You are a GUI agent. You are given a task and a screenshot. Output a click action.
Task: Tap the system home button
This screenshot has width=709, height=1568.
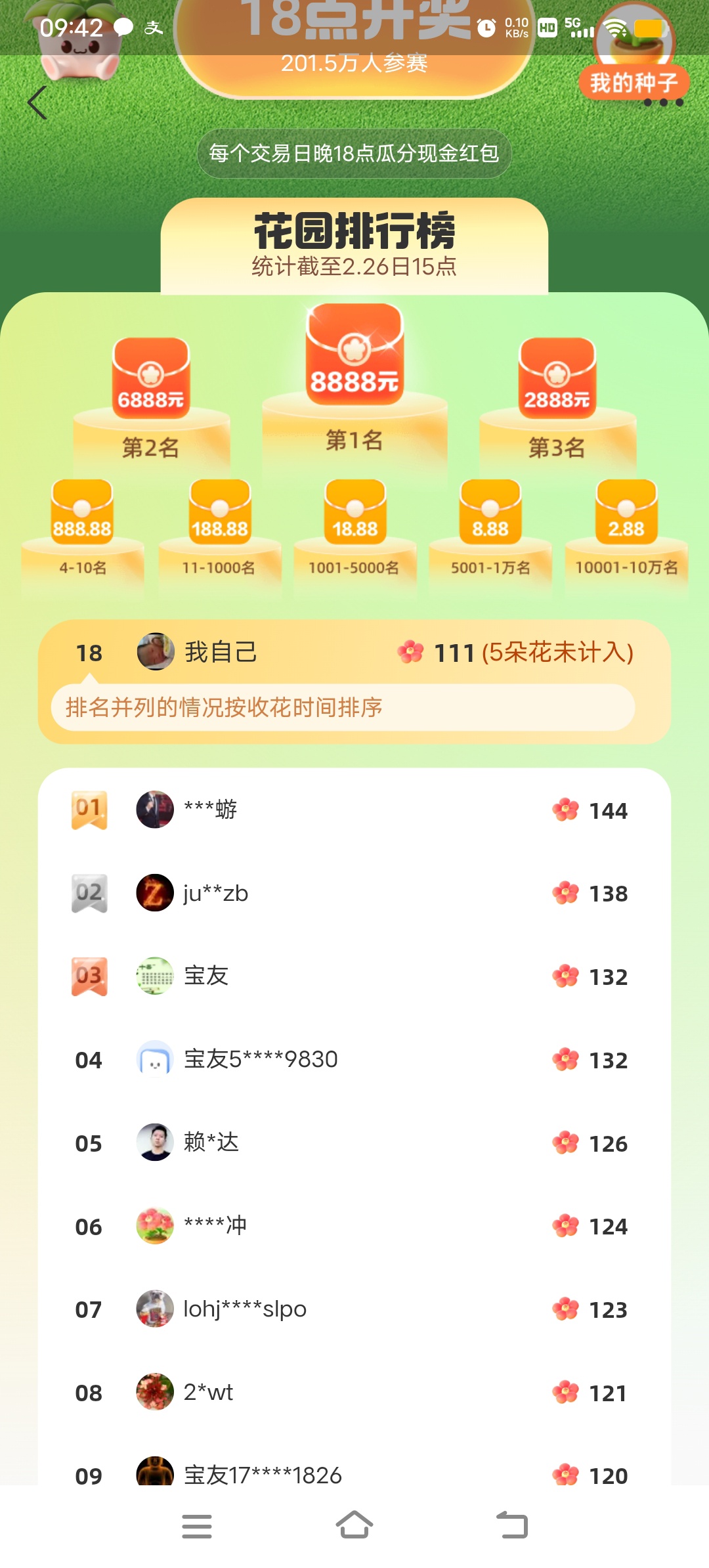354,1526
